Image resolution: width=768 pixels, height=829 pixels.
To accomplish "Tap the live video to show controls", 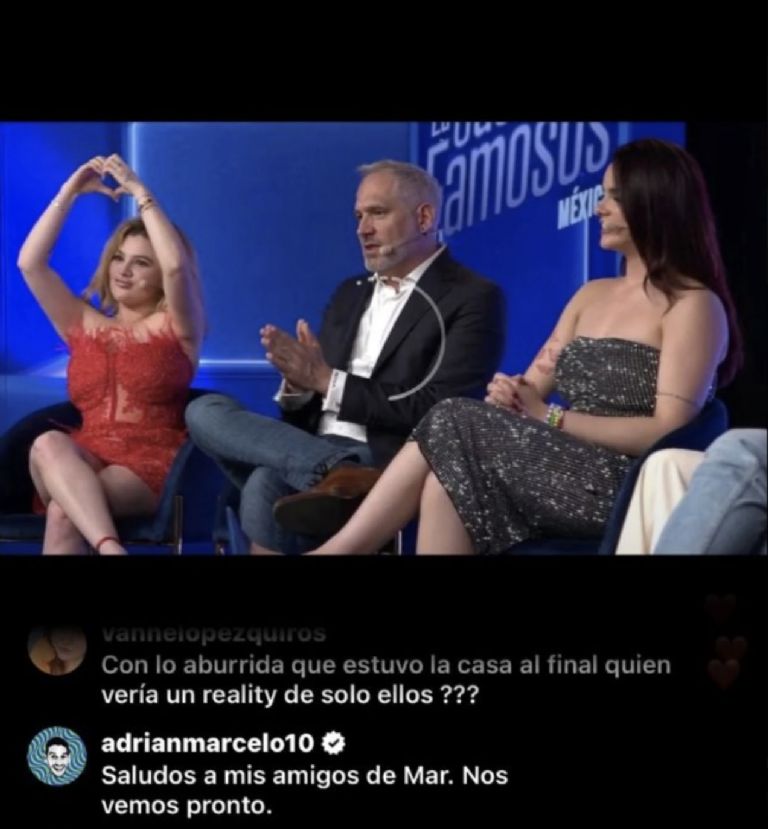I will pos(384,338).
